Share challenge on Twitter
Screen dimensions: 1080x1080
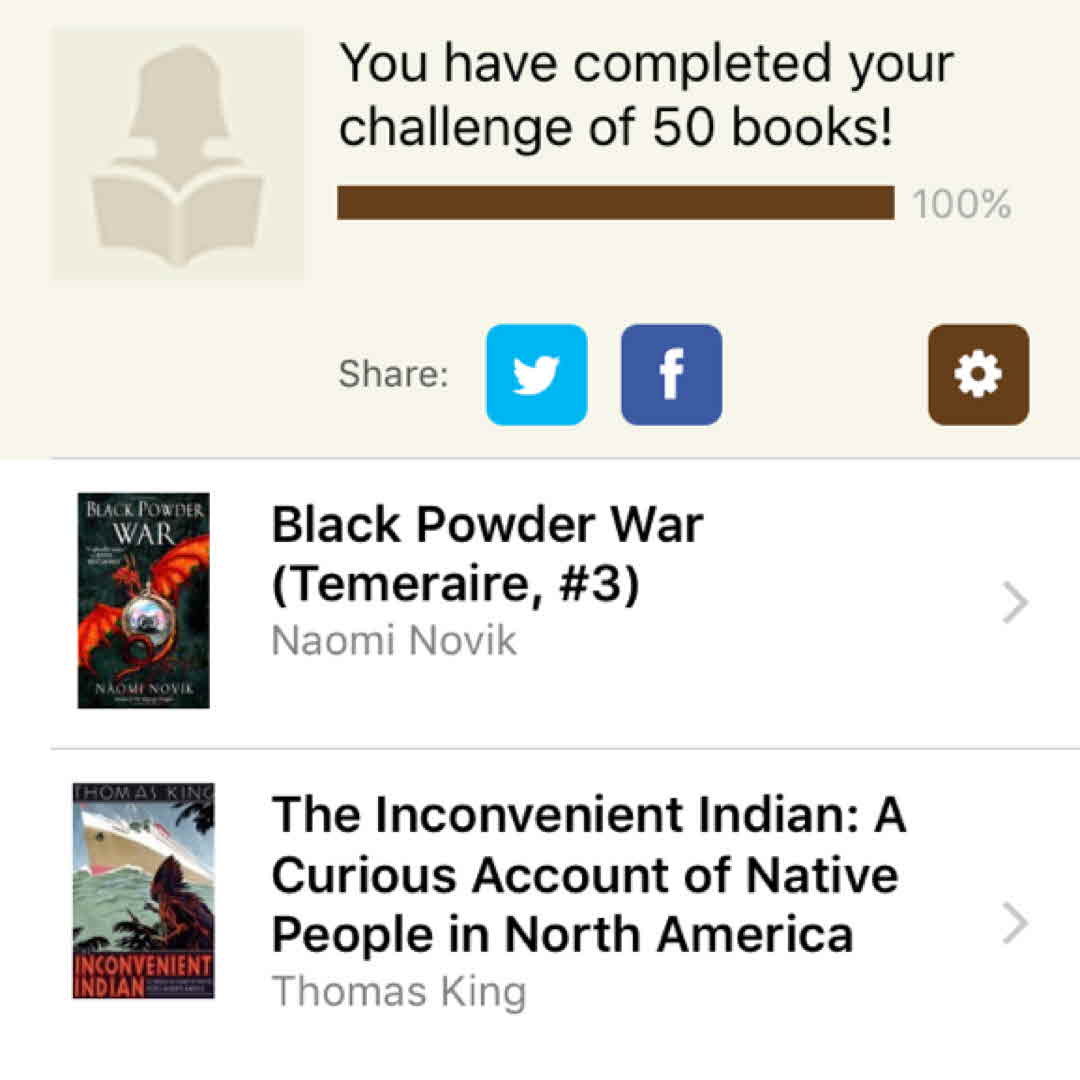coord(536,375)
